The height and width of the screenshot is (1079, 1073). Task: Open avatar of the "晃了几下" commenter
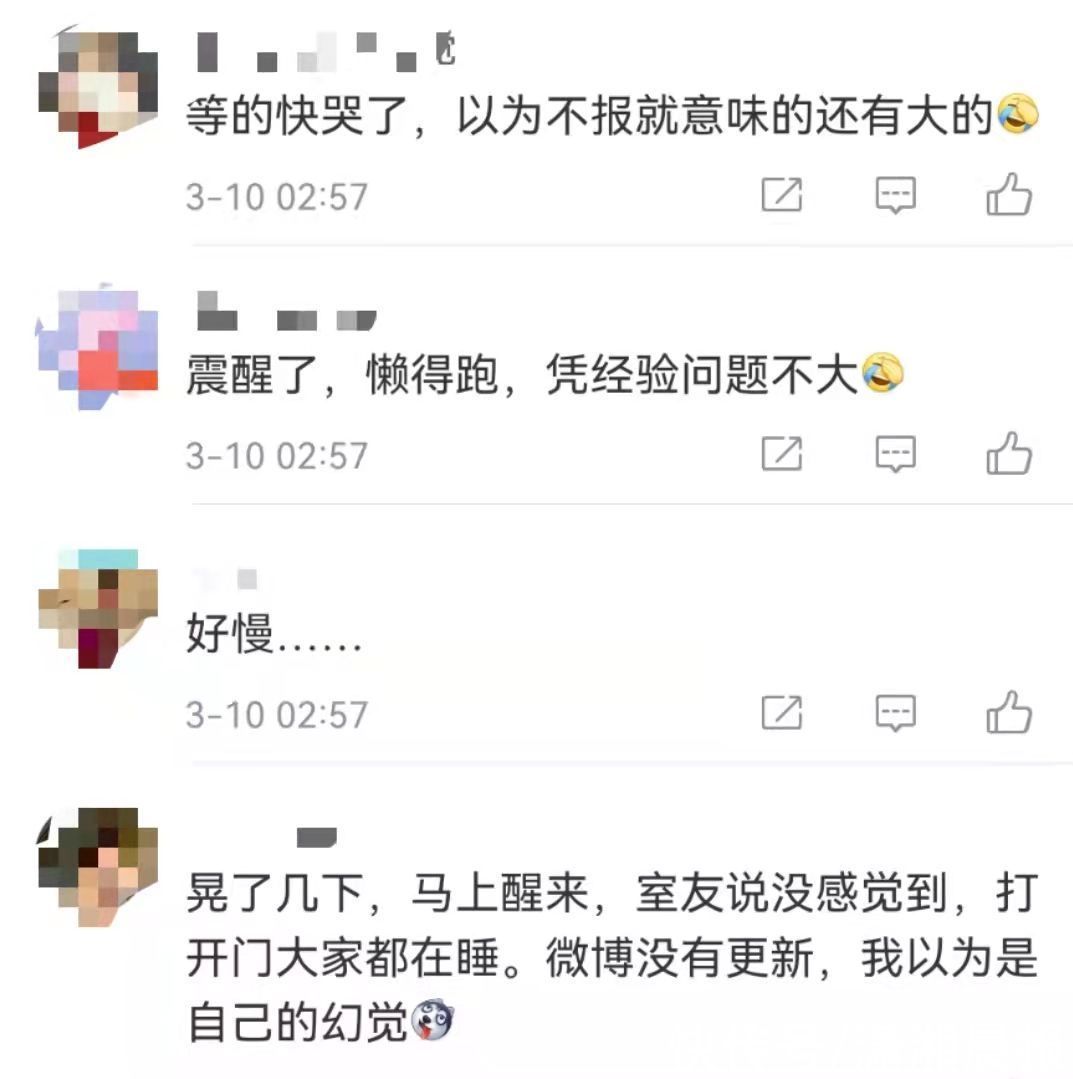click(x=97, y=866)
